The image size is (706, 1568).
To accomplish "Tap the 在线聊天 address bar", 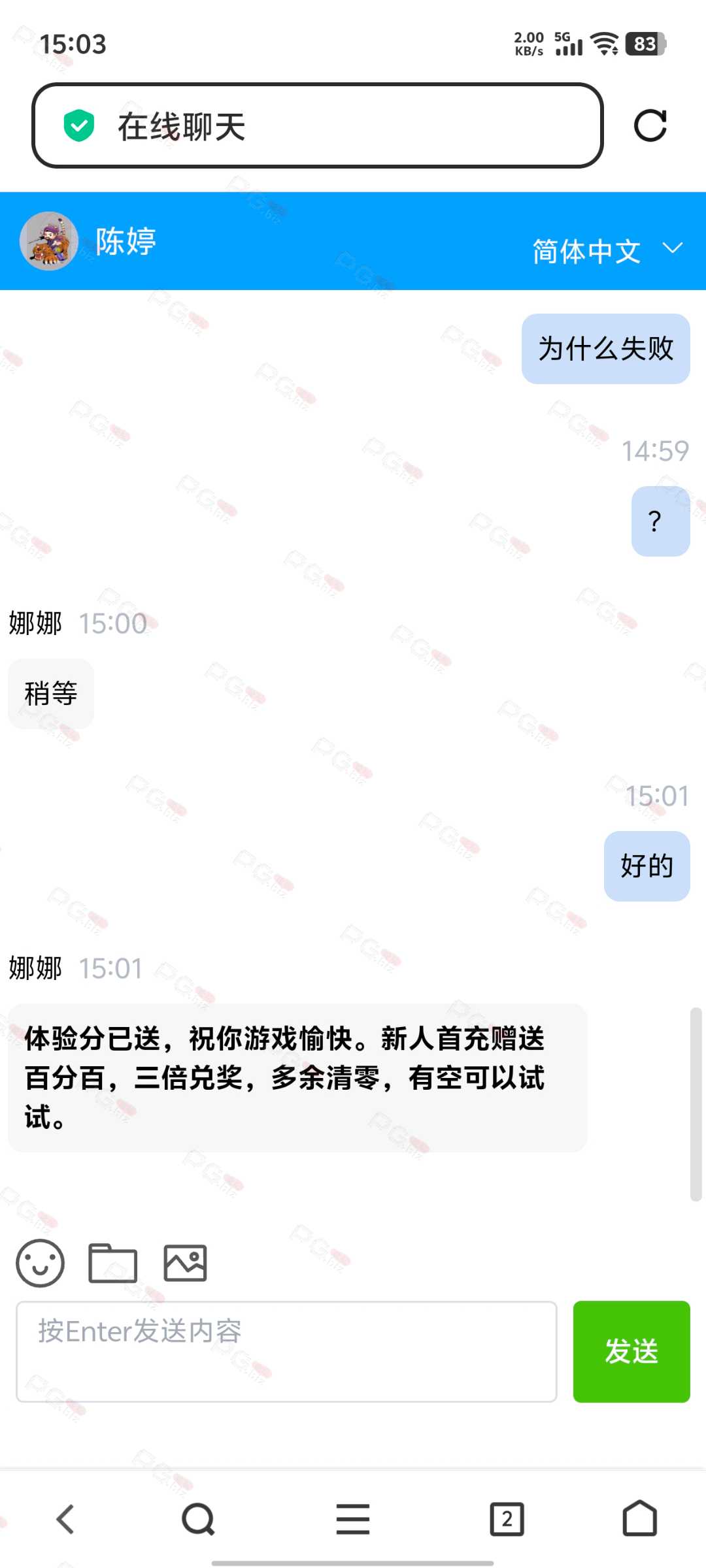I will 318,125.
